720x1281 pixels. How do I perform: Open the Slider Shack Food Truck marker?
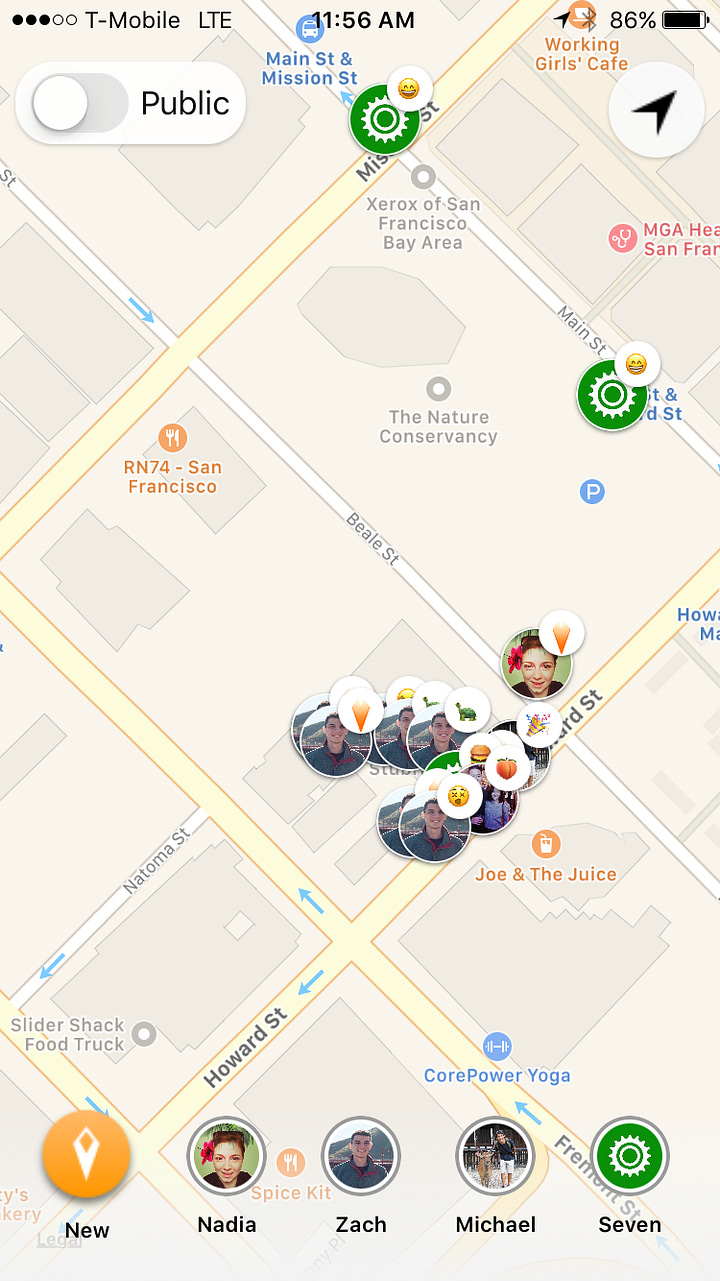tap(144, 1033)
